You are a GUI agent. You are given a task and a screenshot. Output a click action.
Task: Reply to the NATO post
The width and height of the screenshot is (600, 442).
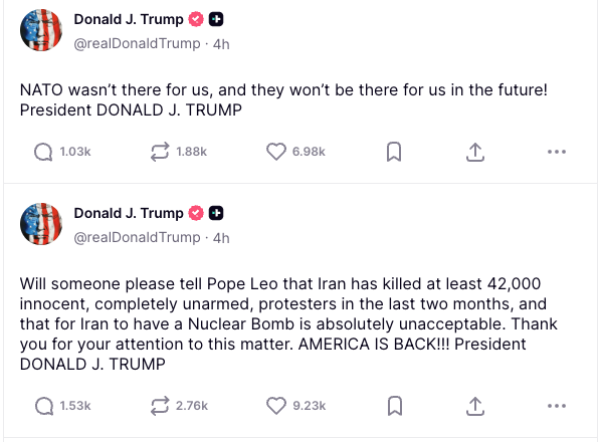(x=44, y=152)
